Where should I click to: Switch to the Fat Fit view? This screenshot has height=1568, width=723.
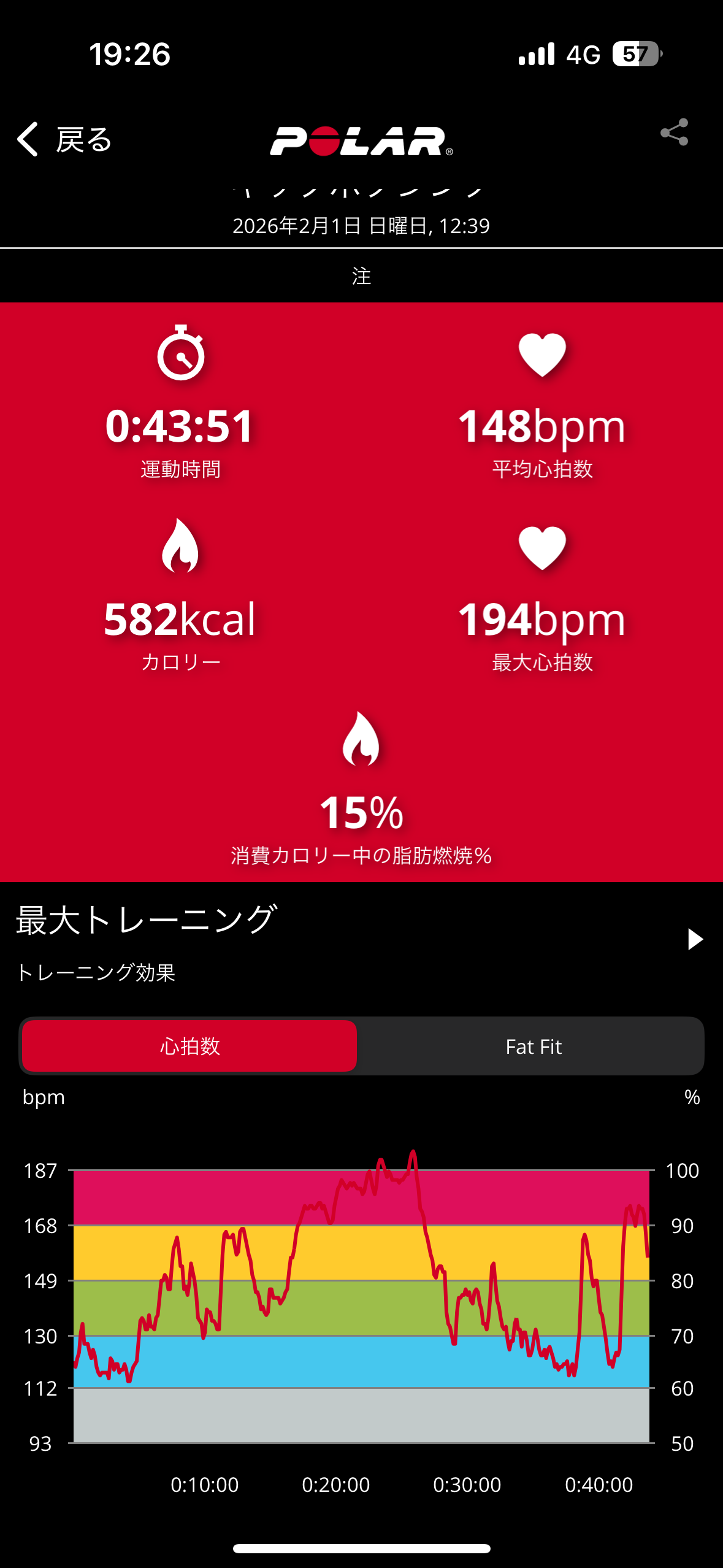pos(533,1047)
